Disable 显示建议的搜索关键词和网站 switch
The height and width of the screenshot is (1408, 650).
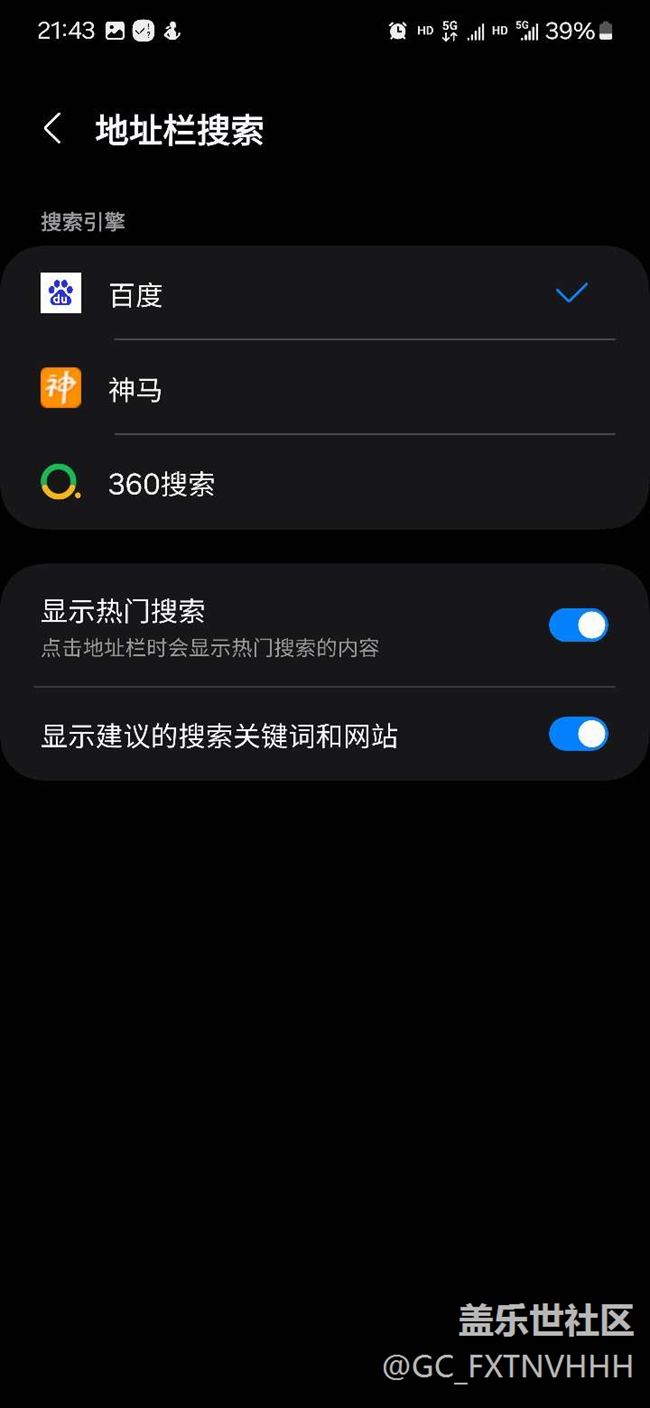578,735
